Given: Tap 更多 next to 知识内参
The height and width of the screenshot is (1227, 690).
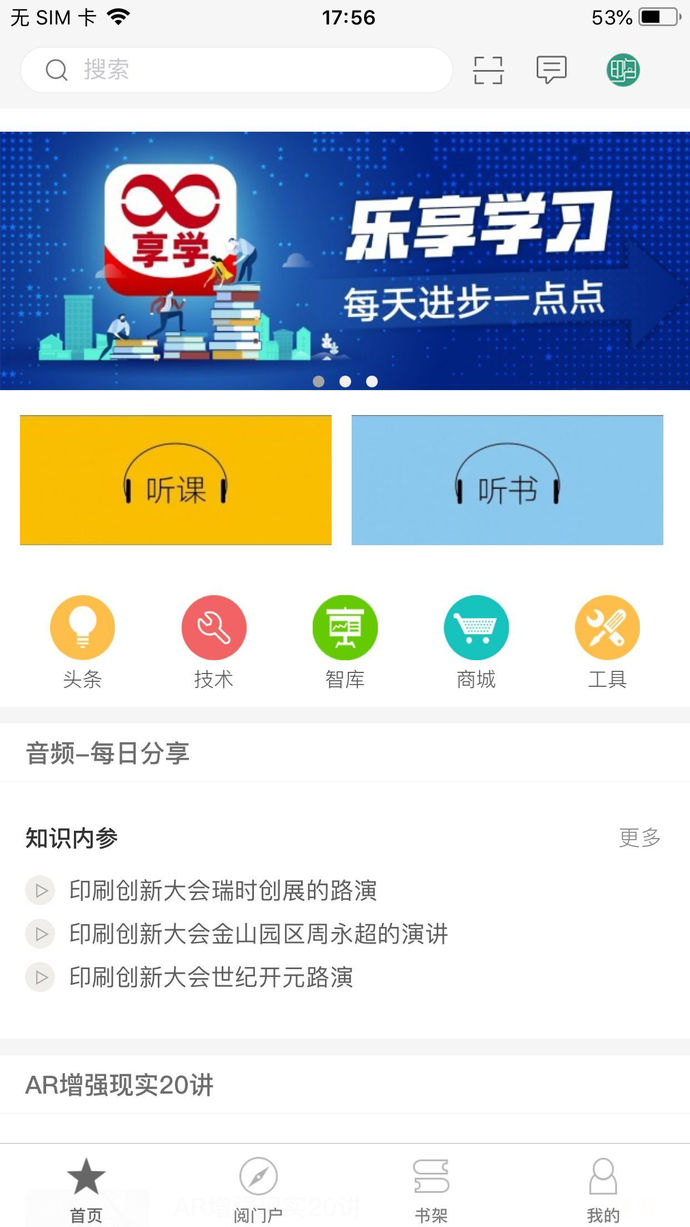Looking at the screenshot, I should [x=640, y=838].
